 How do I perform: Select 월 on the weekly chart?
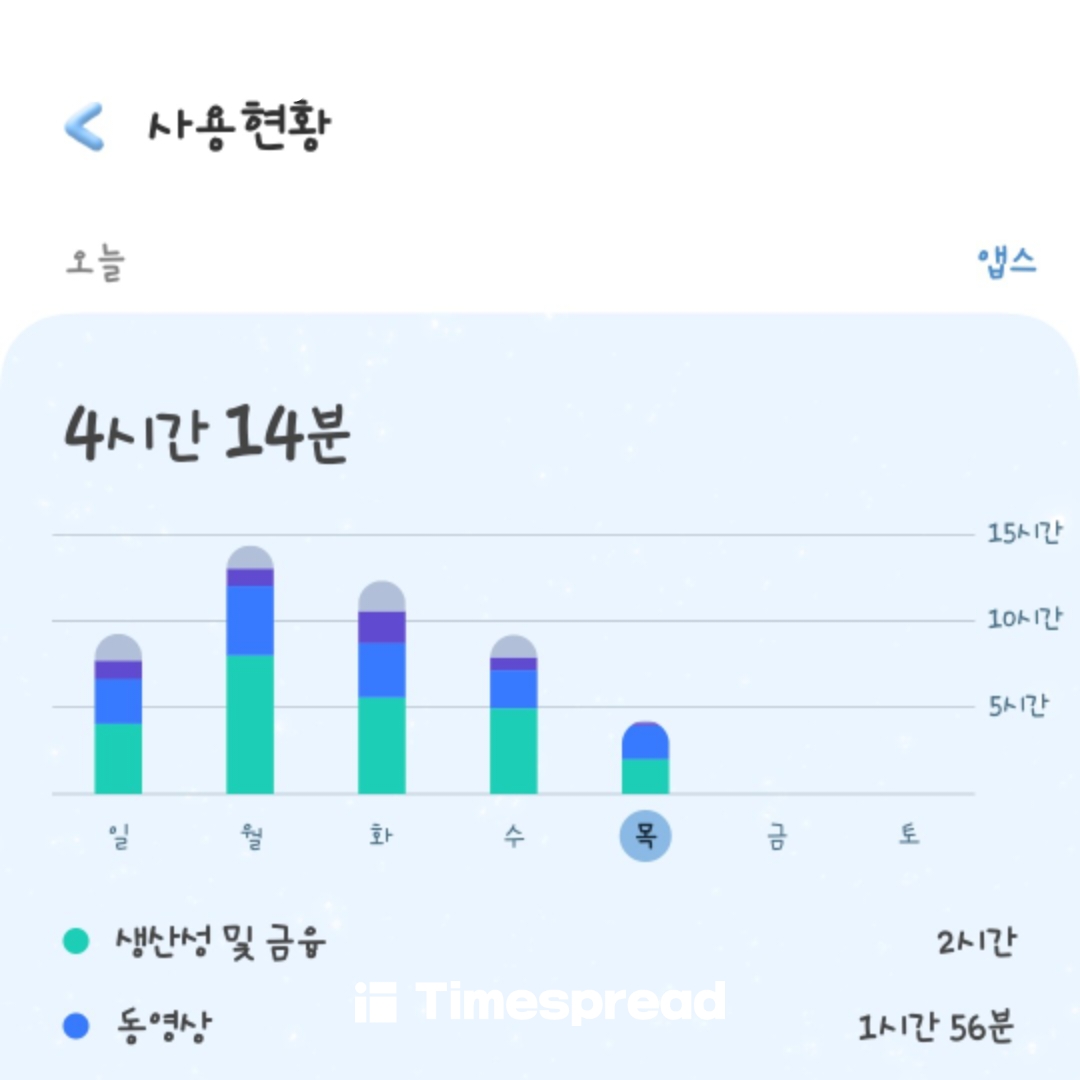click(x=250, y=836)
